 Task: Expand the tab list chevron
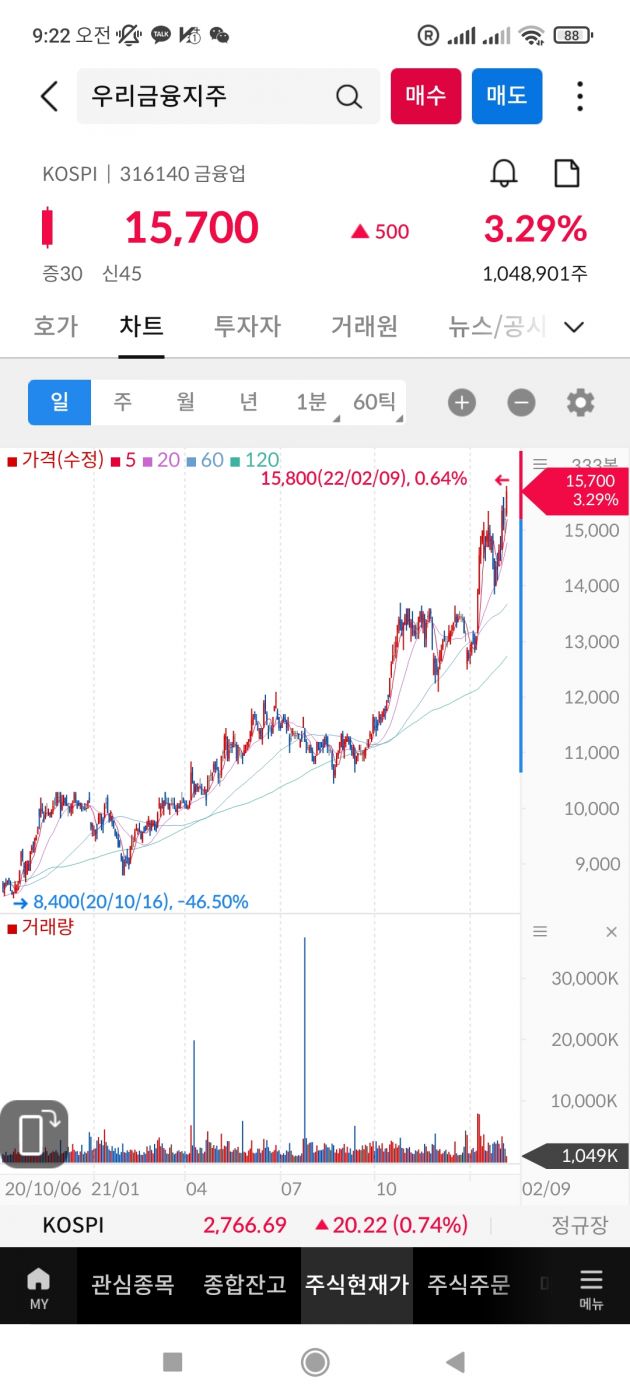coord(574,327)
